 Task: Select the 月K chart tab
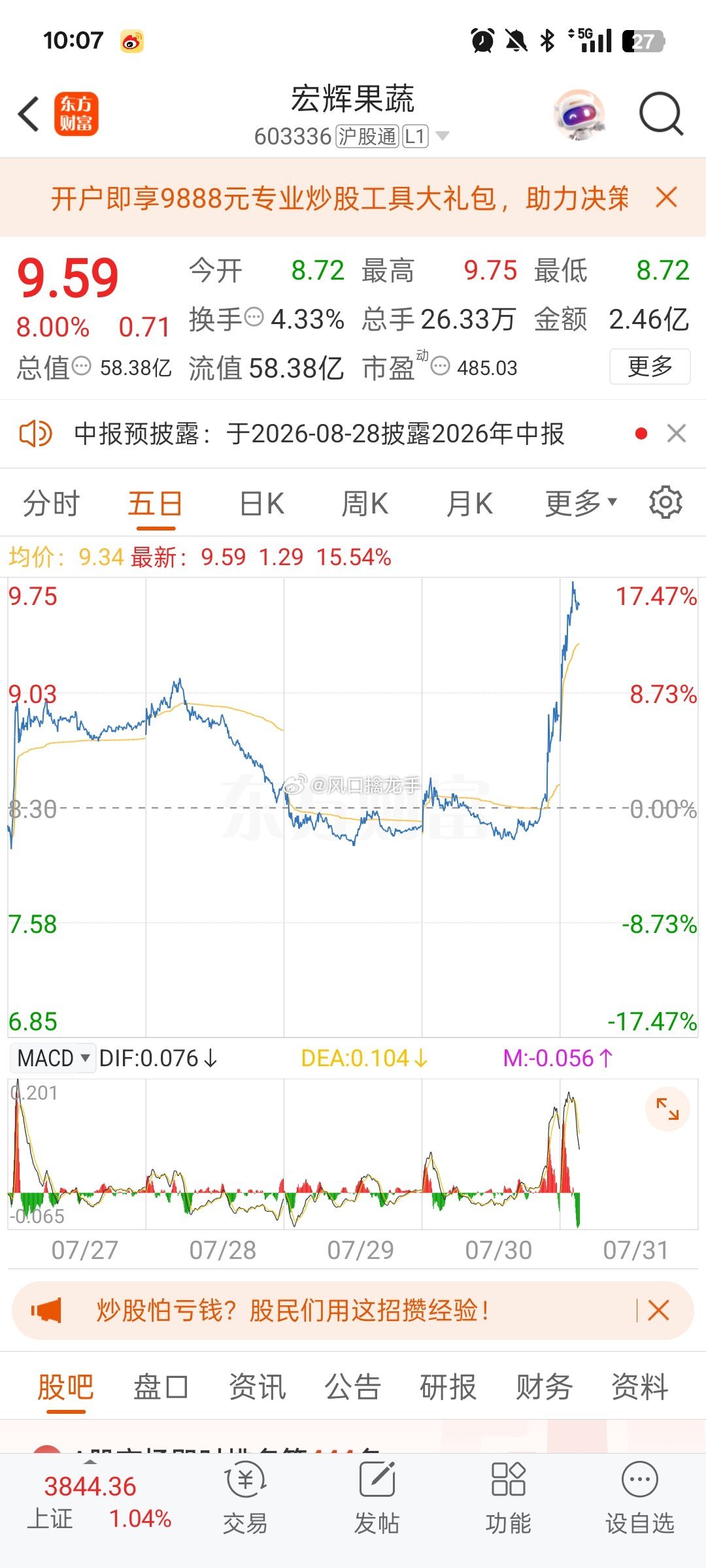[469, 504]
